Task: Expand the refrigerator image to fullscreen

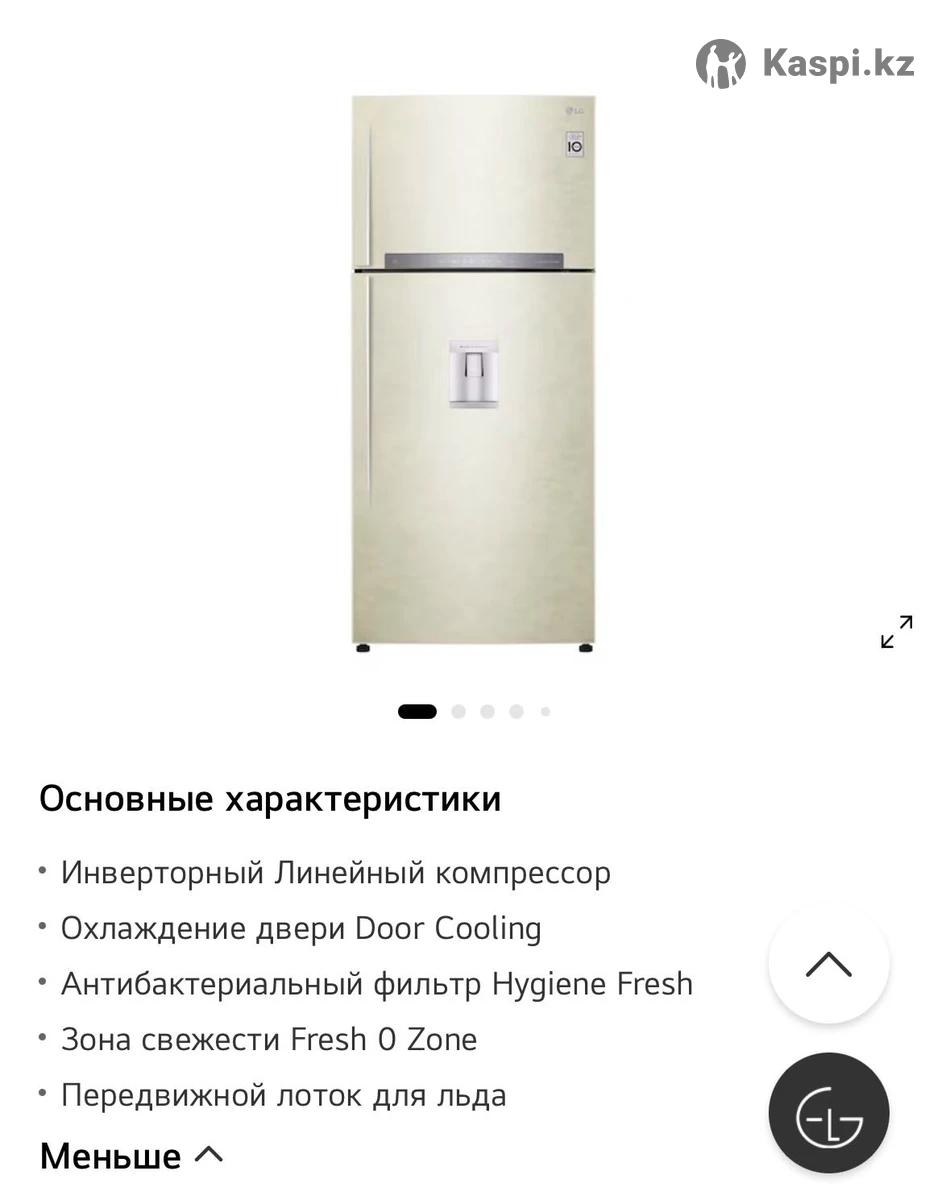Action: pos(896,632)
